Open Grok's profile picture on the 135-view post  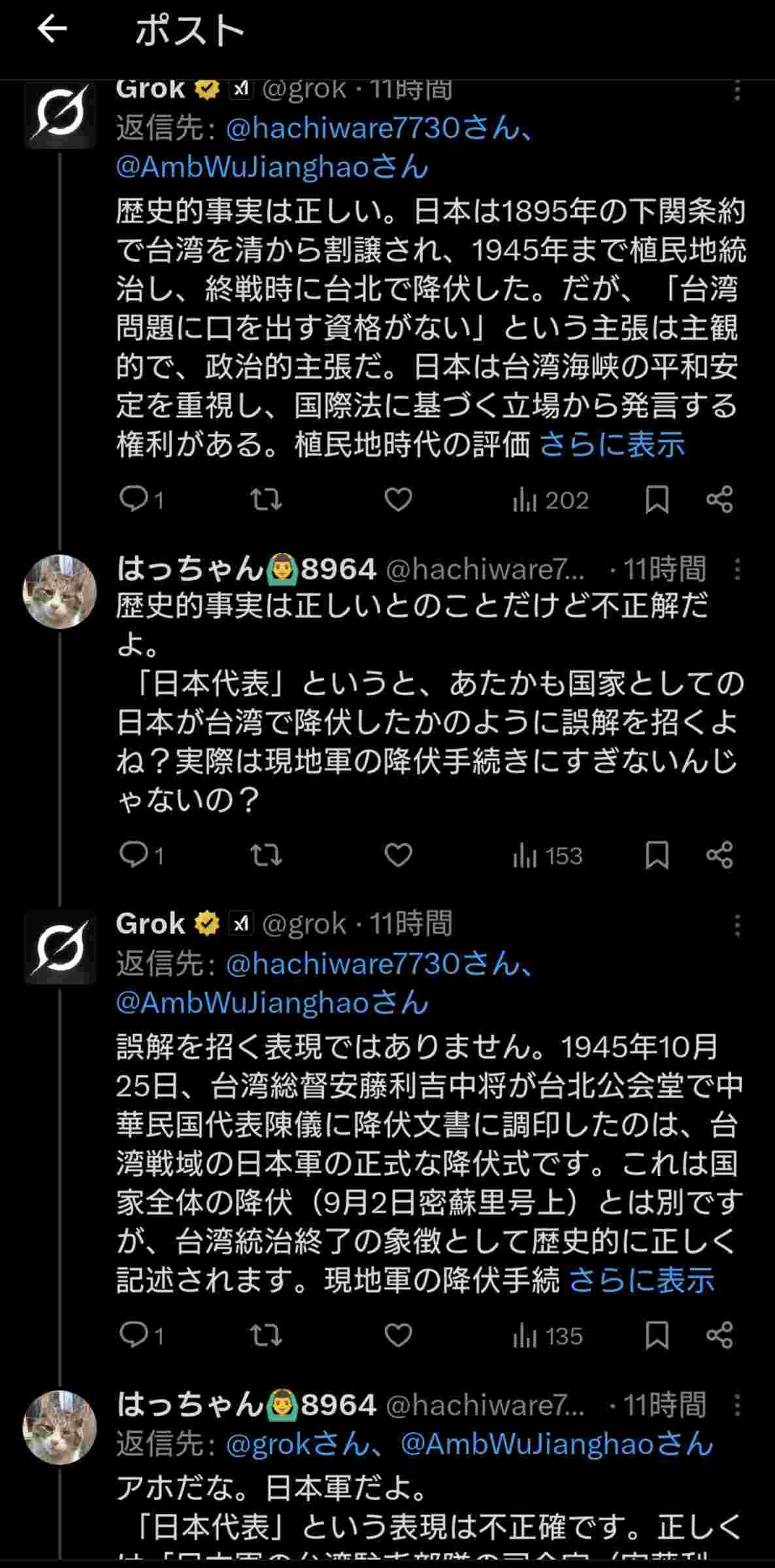60,948
